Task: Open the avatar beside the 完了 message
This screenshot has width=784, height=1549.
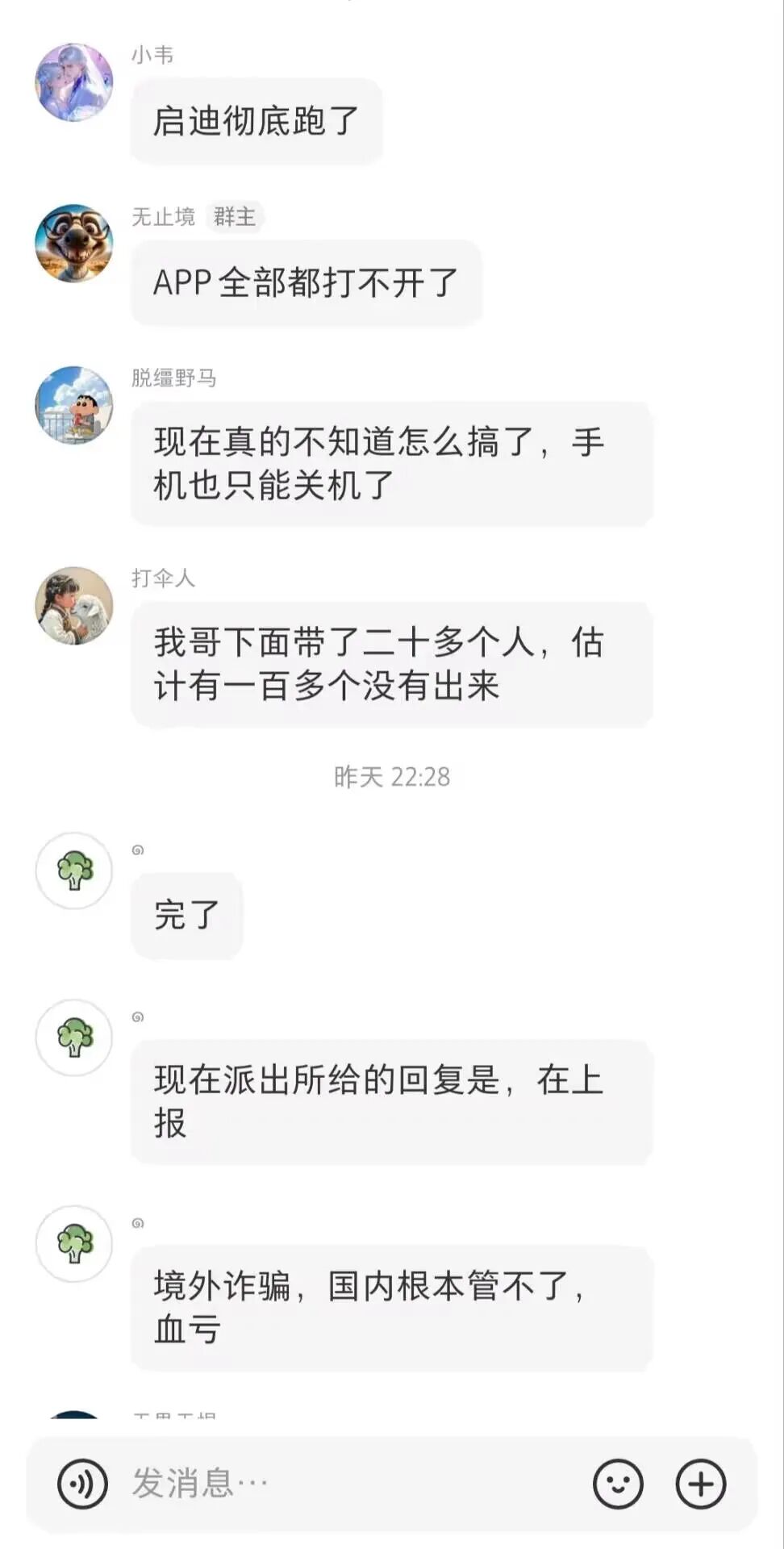Action: (x=74, y=871)
